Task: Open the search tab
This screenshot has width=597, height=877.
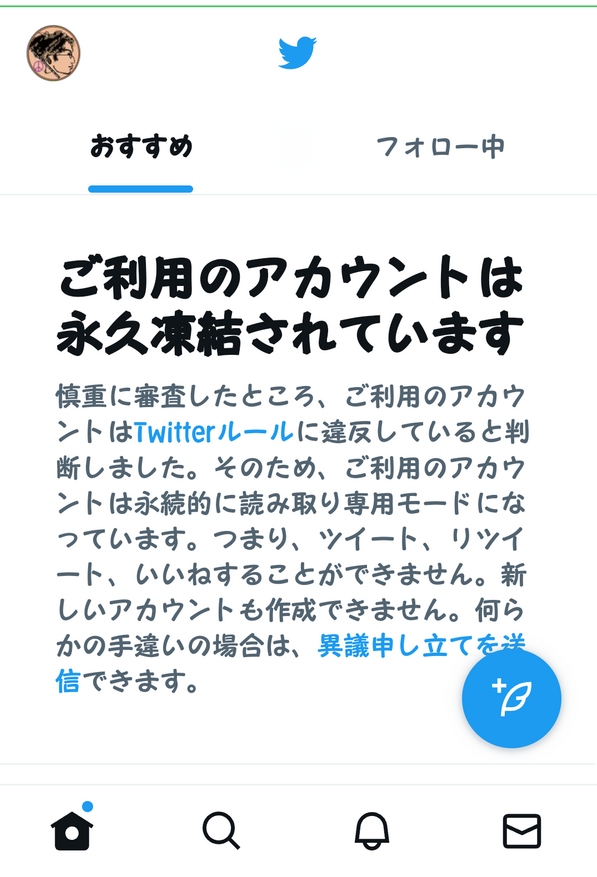Action: click(x=221, y=831)
